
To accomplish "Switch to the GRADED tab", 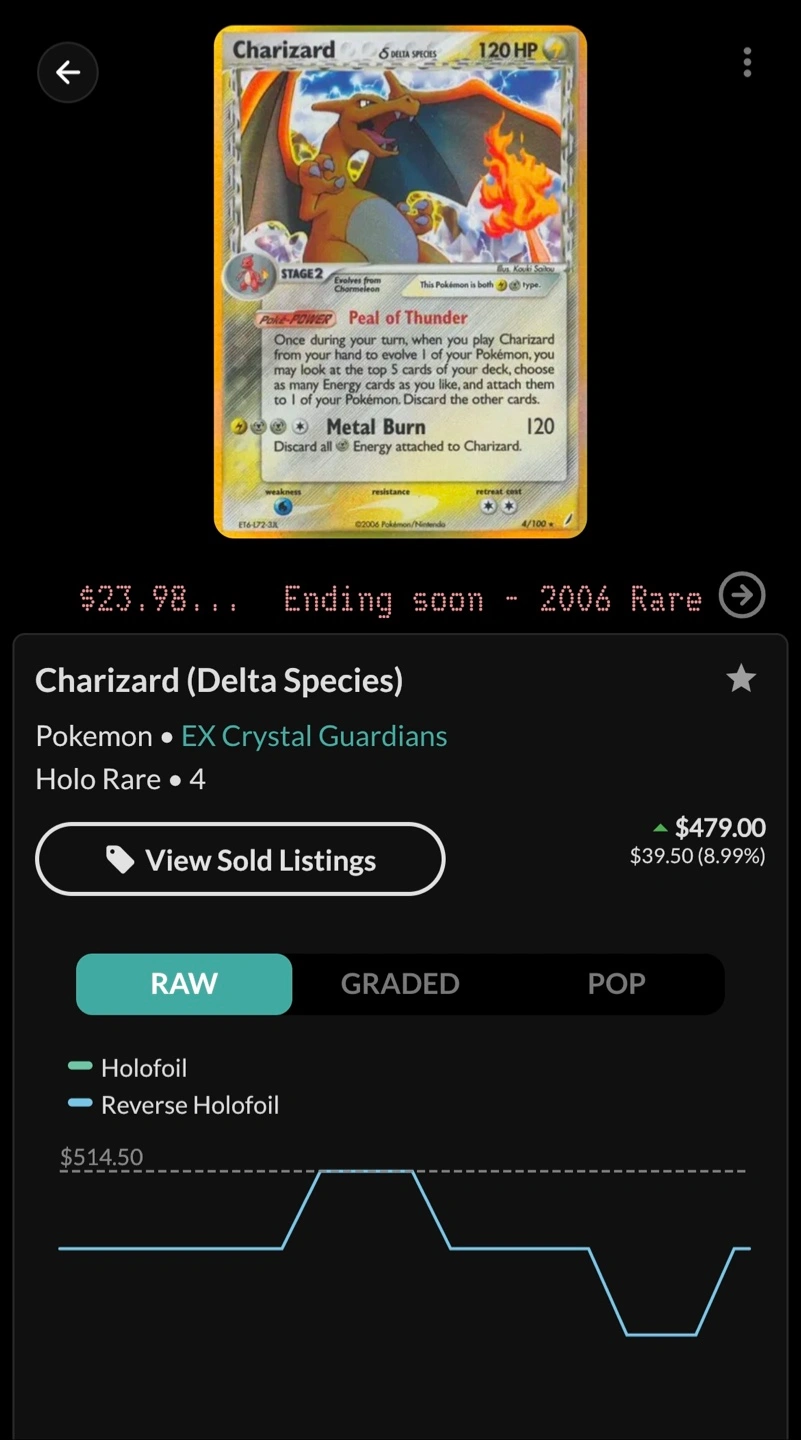I will pyautogui.click(x=400, y=984).
